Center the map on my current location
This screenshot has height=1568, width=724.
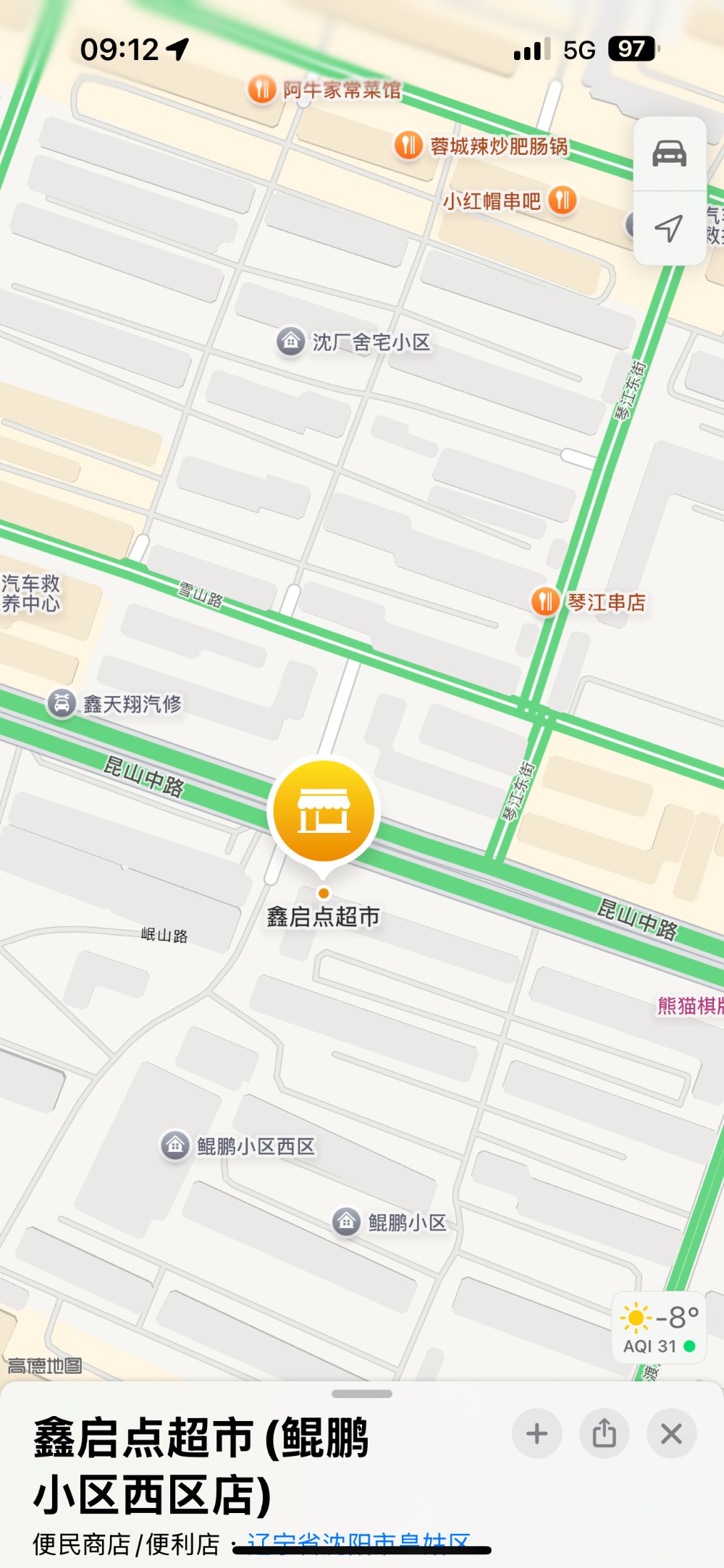670,229
